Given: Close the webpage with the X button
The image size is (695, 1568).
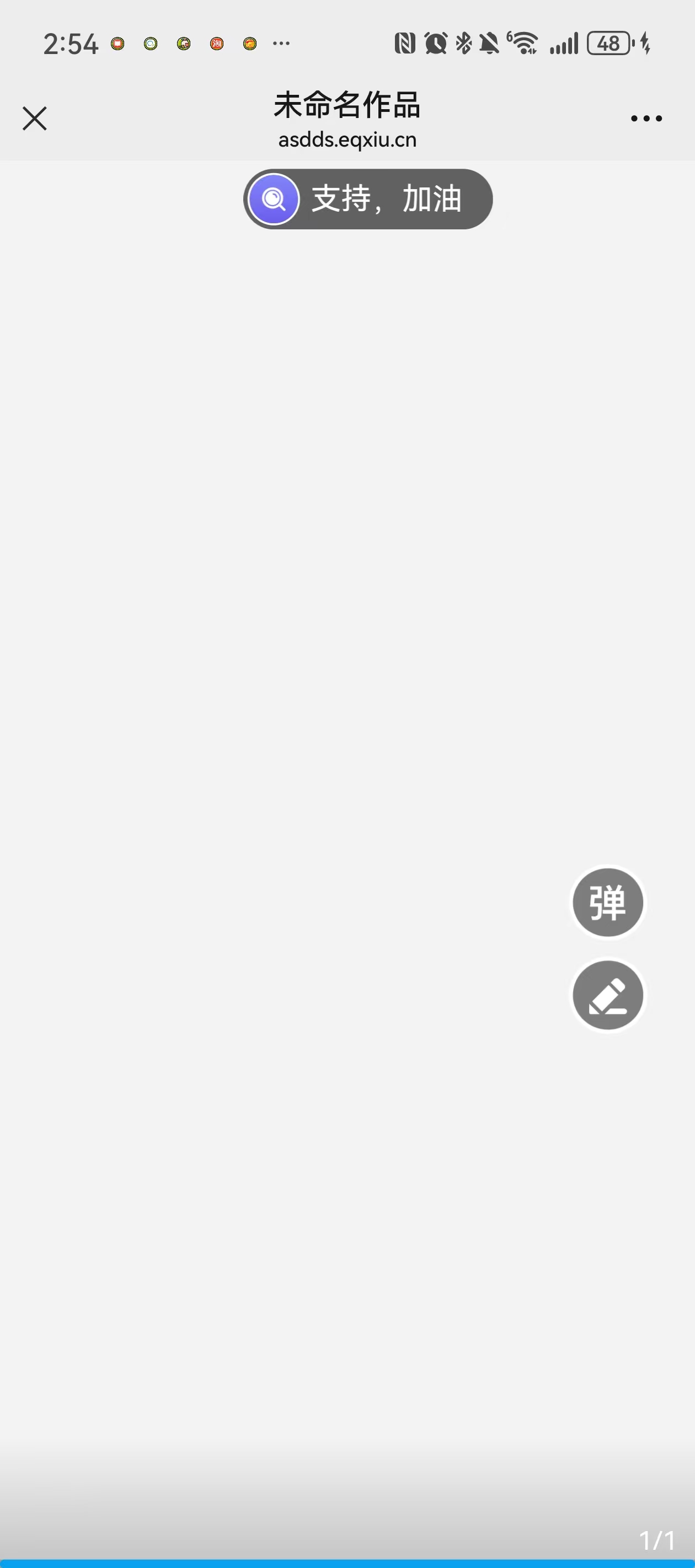Looking at the screenshot, I should (x=35, y=118).
